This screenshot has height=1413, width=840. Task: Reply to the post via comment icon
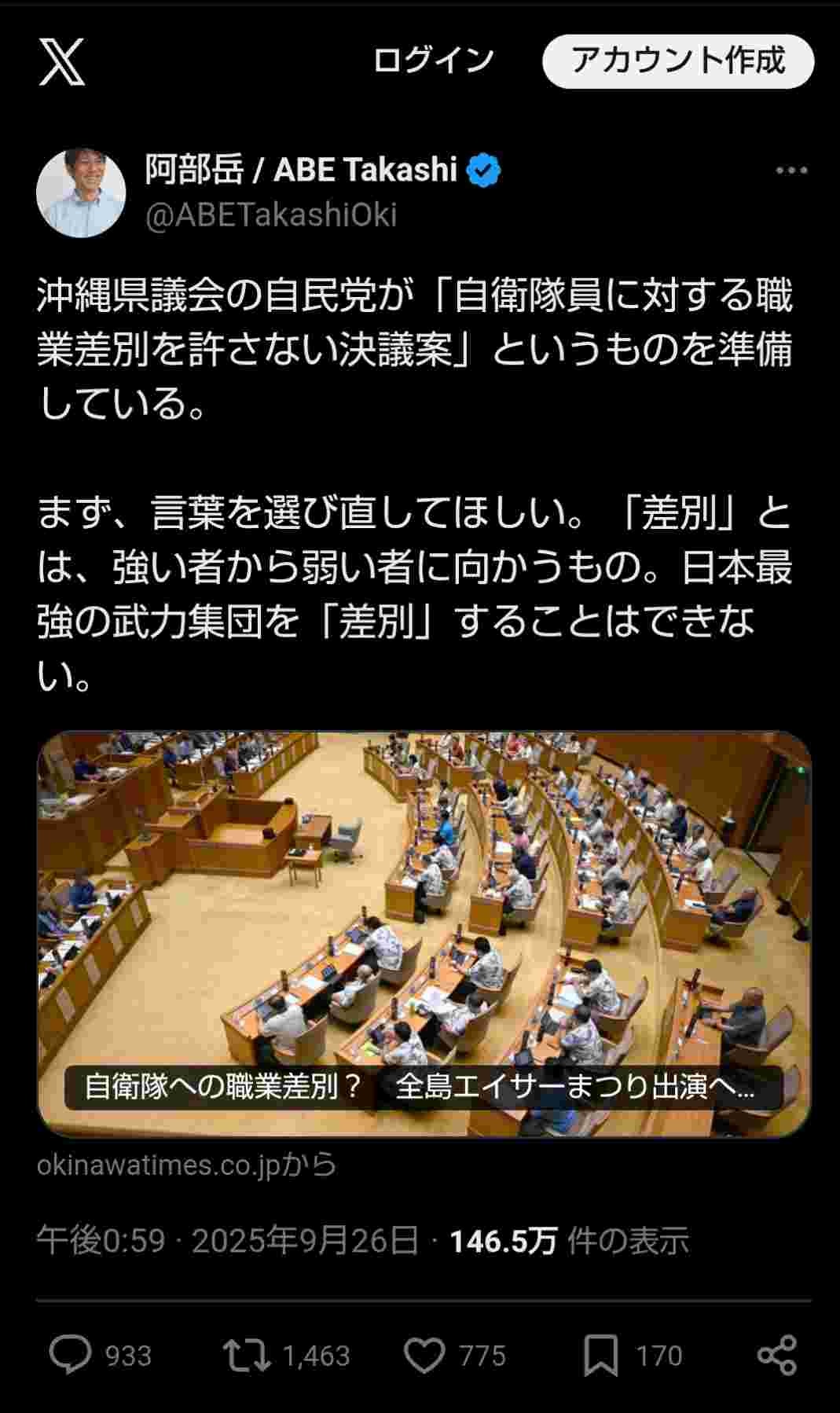pos(70,1354)
